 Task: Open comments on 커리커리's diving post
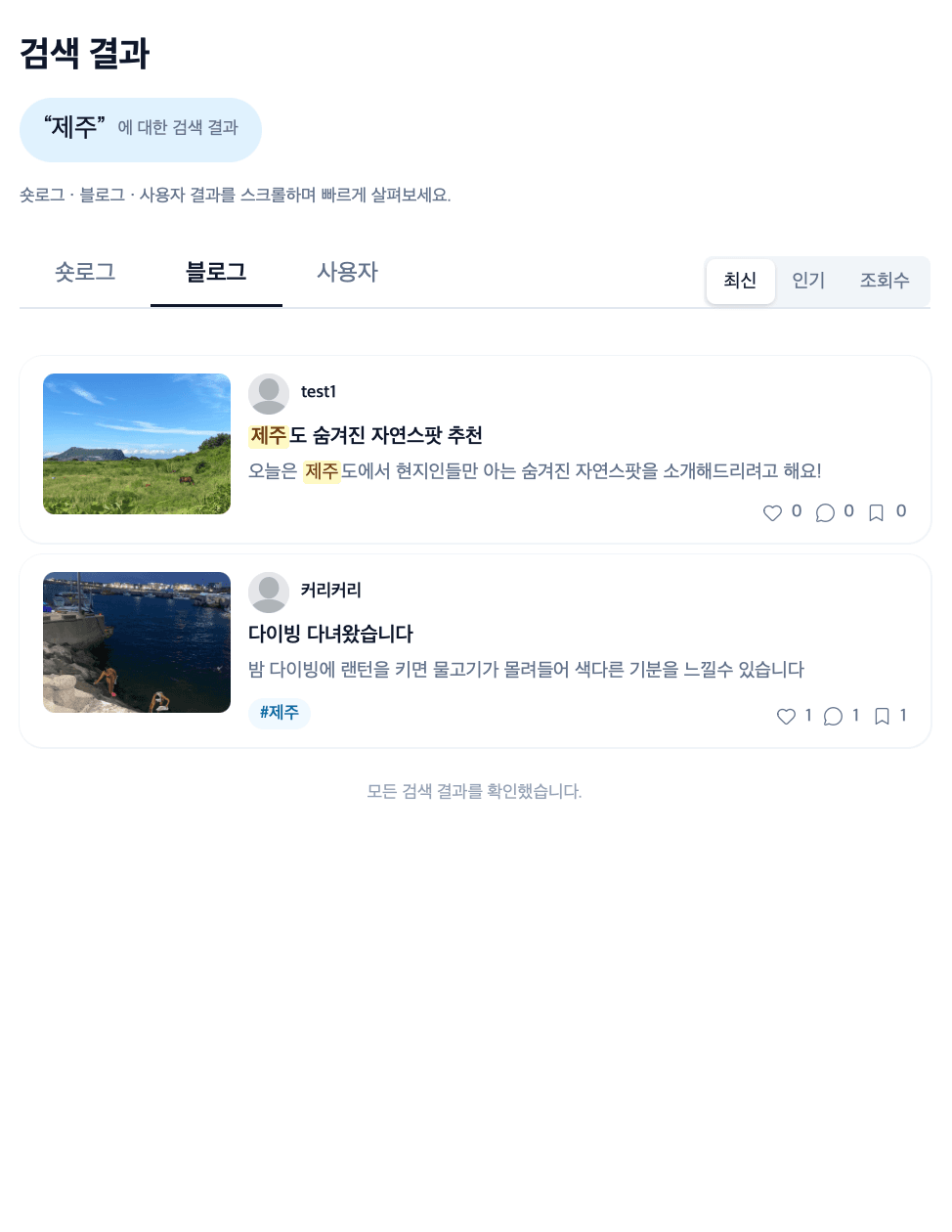(833, 717)
